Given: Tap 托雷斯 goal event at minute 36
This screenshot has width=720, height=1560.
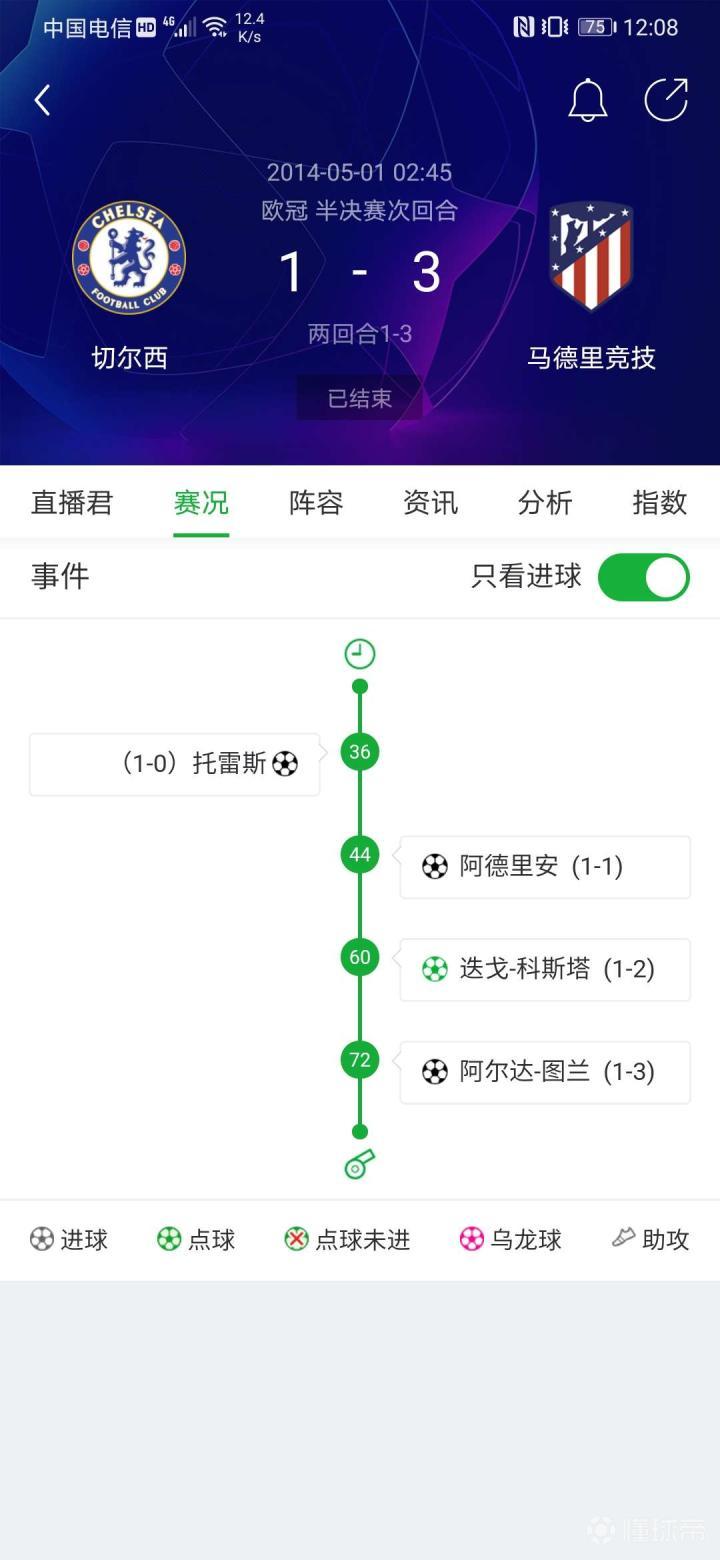Looking at the screenshot, I should 175,764.
